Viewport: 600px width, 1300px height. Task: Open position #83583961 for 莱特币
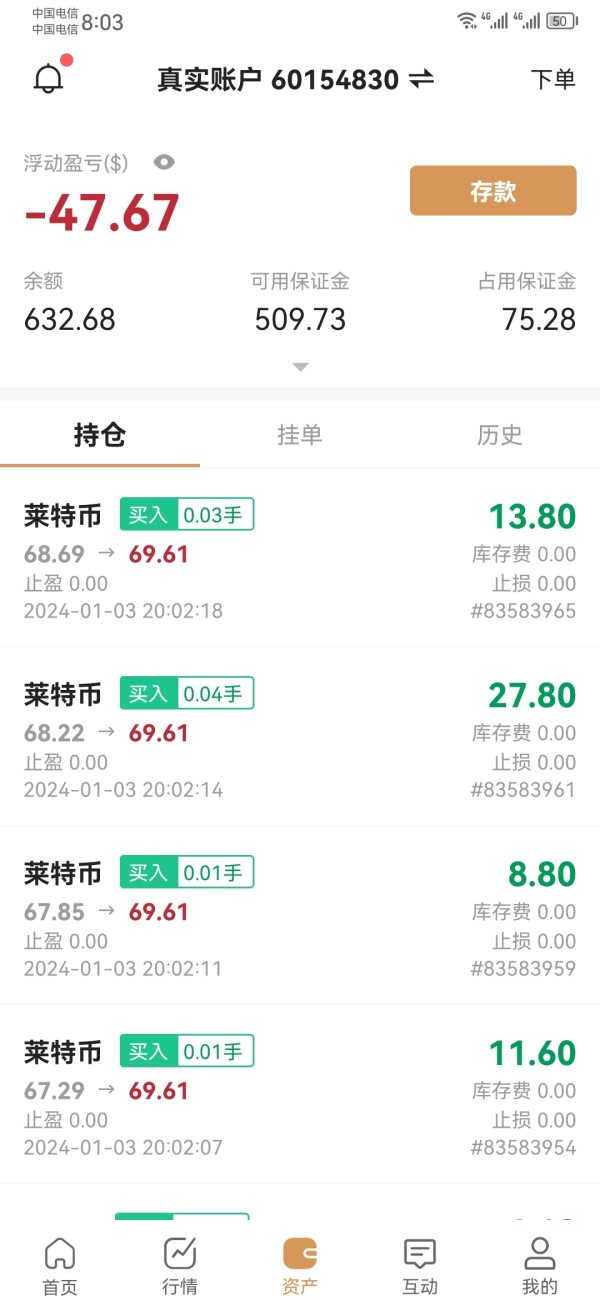300,737
